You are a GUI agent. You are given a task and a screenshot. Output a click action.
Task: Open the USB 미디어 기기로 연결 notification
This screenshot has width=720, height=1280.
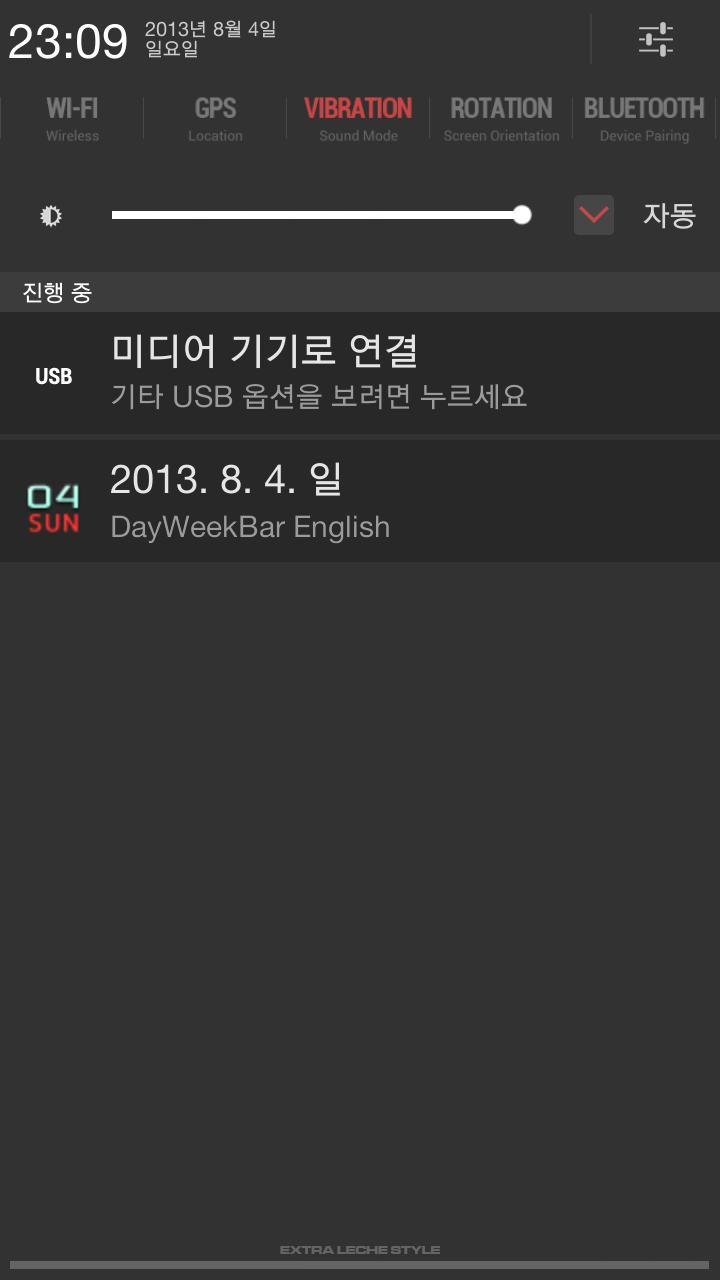pyautogui.click(x=360, y=373)
